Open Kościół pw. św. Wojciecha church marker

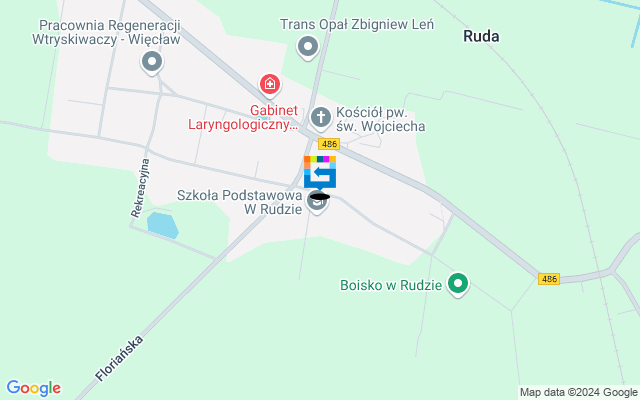coord(320,117)
